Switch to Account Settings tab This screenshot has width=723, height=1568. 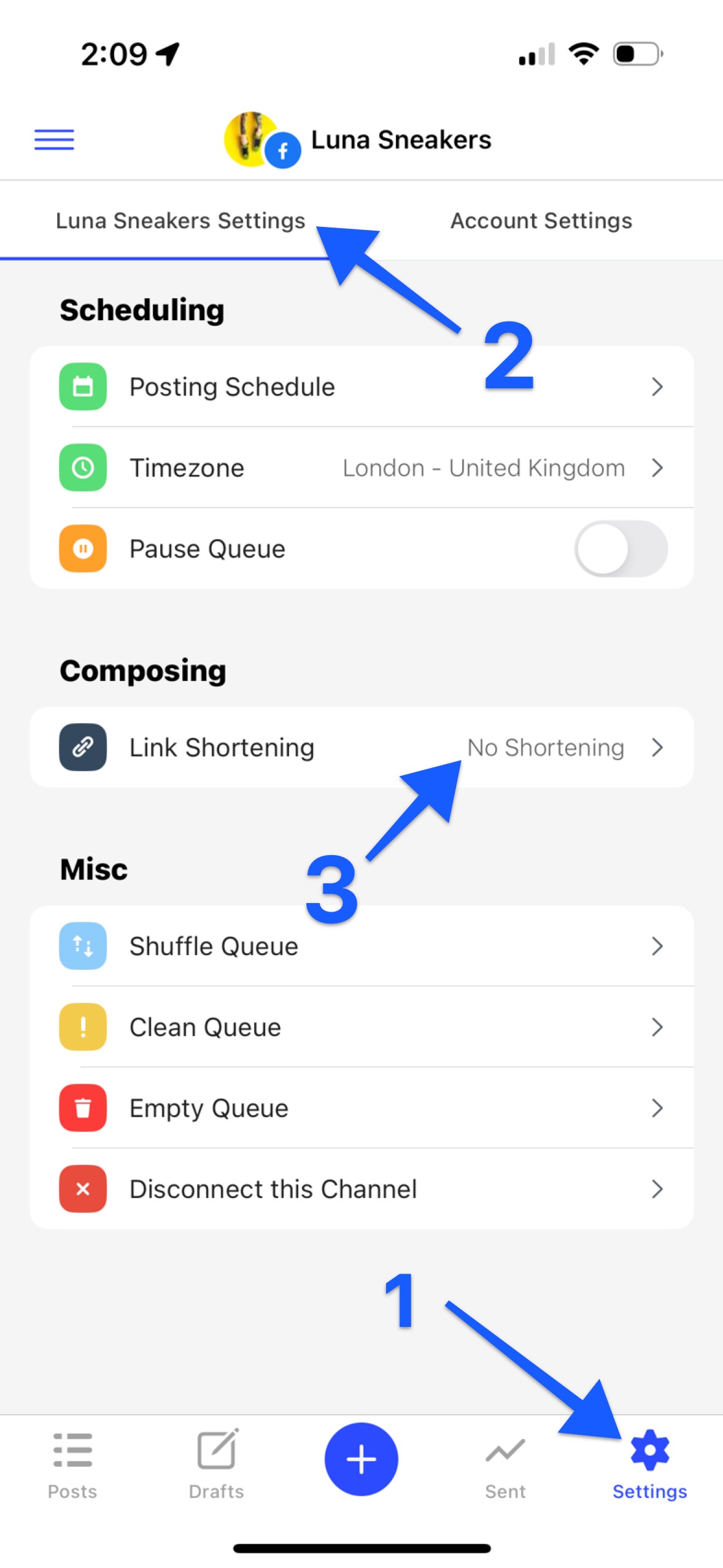point(541,221)
